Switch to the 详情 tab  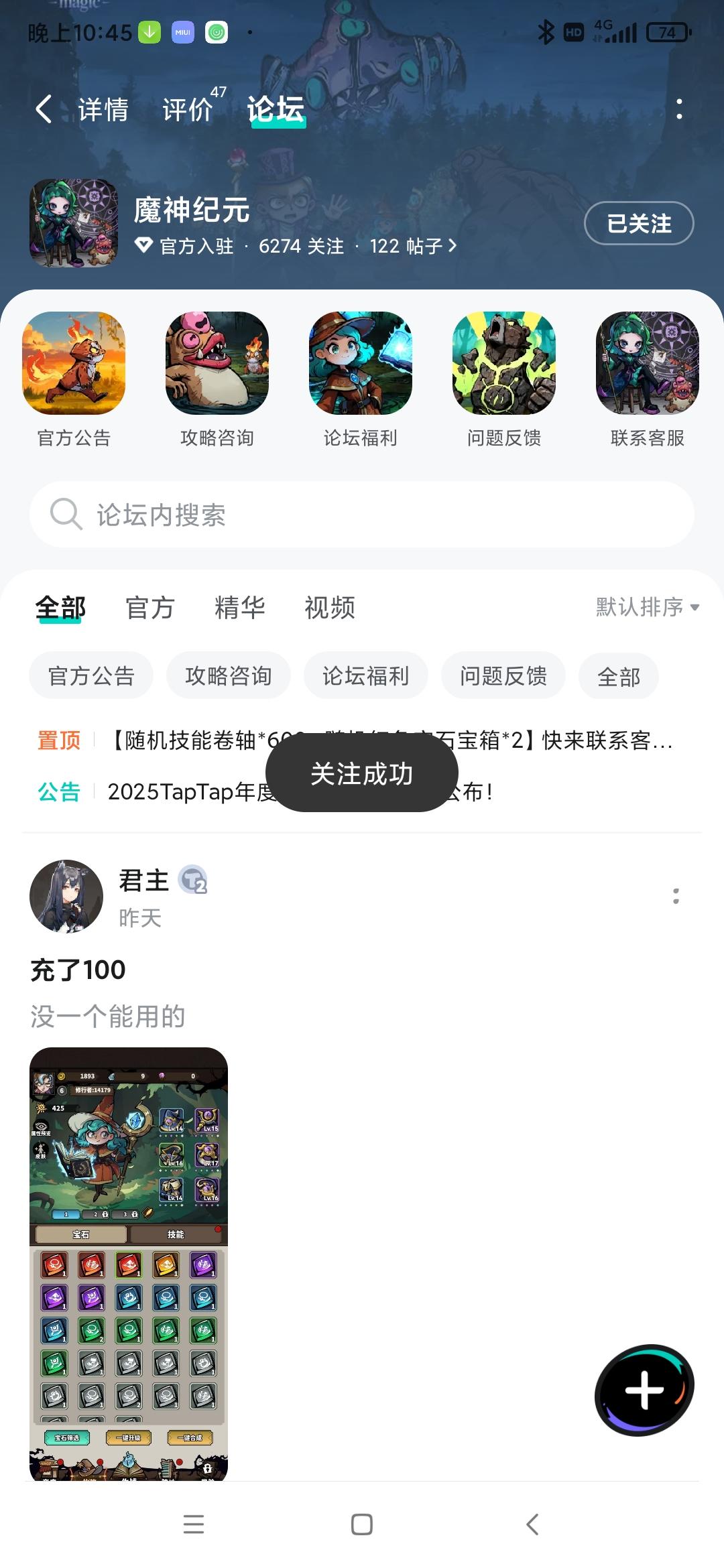103,110
